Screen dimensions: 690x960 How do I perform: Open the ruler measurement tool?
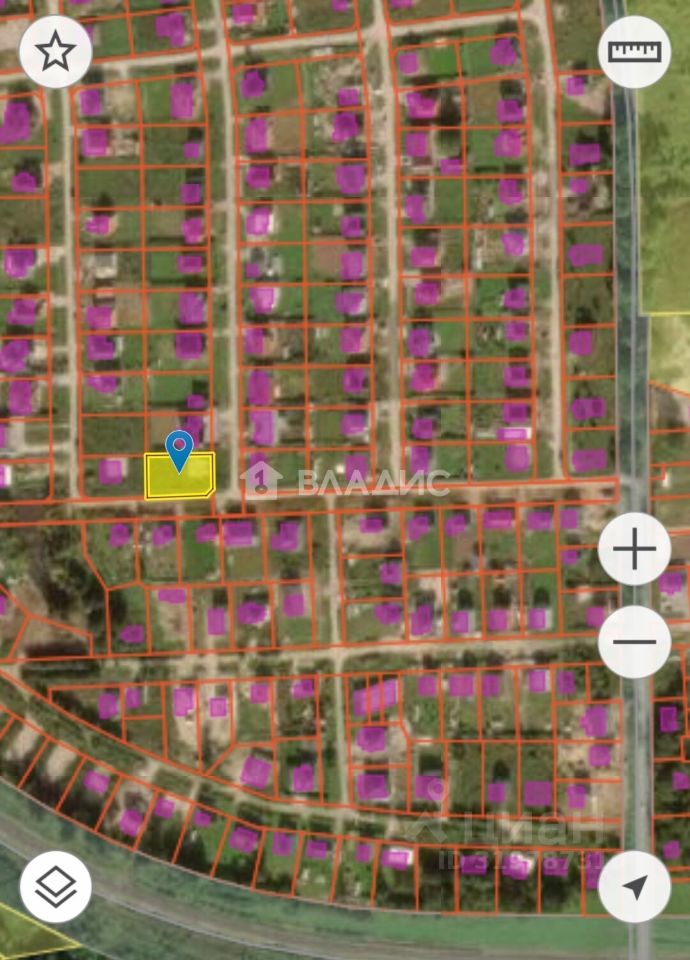[634, 52]
